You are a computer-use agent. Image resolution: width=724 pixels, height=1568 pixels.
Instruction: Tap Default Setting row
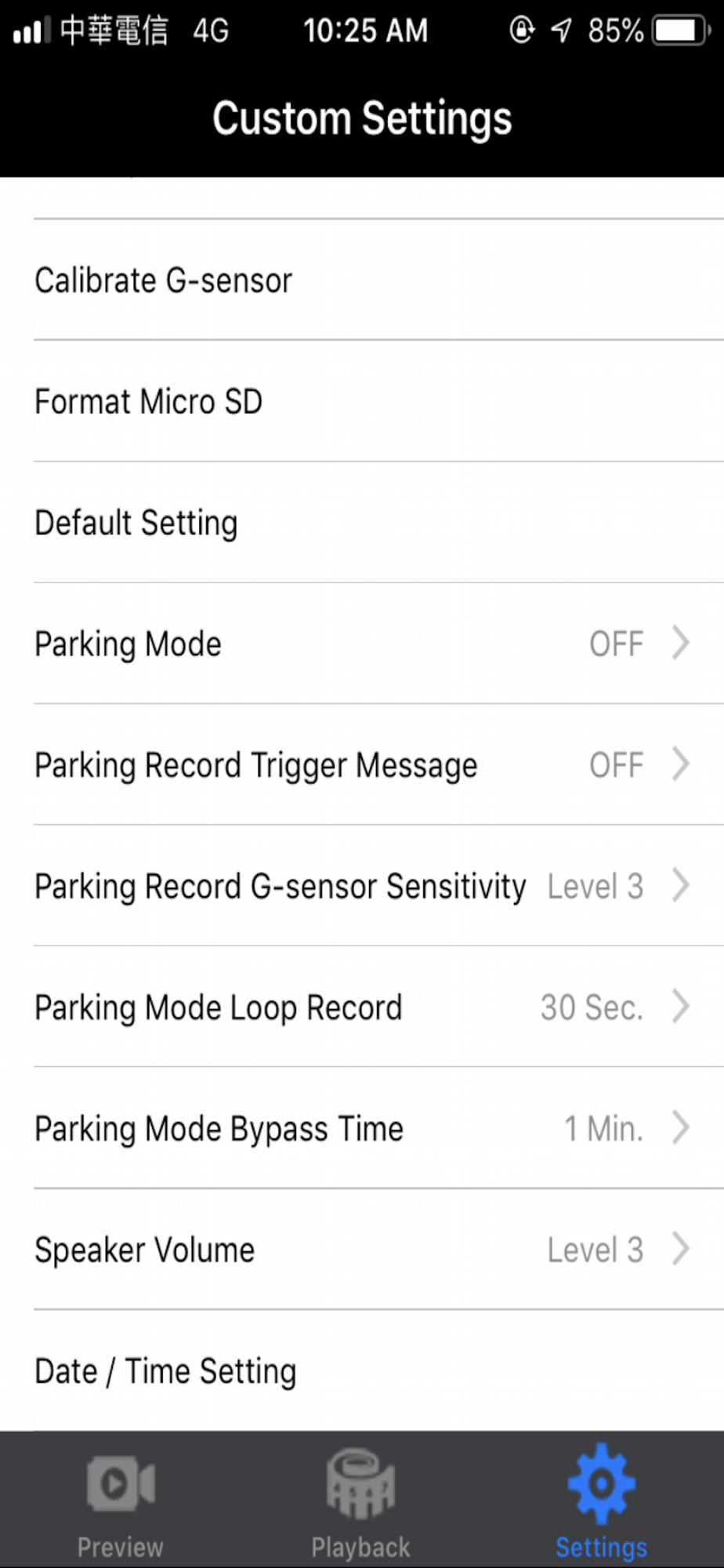[x=362, y=522]
